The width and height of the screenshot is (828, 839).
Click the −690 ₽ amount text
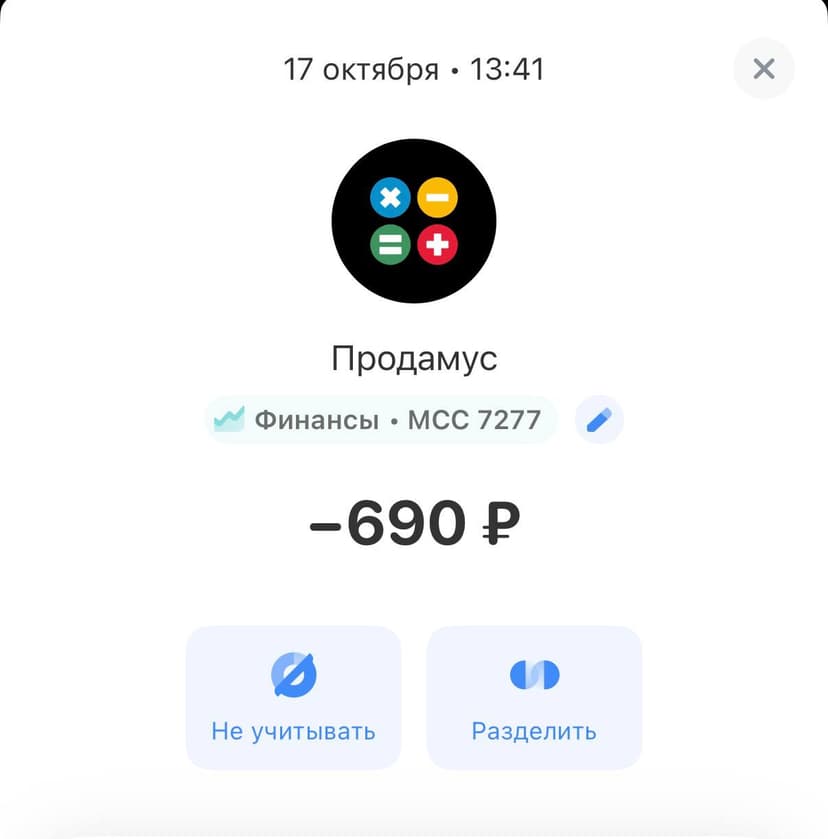414,521
